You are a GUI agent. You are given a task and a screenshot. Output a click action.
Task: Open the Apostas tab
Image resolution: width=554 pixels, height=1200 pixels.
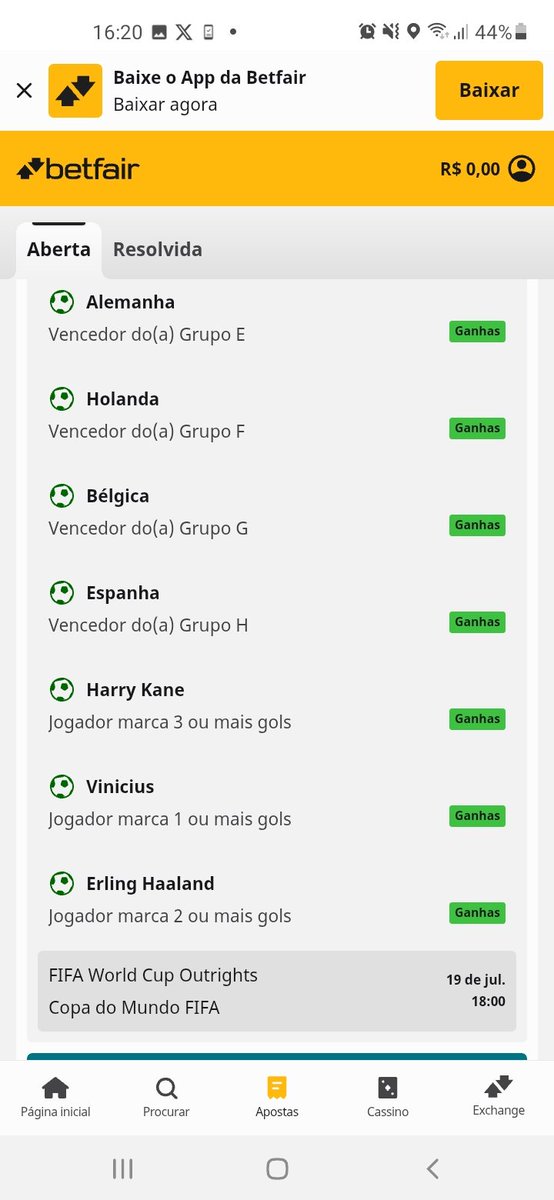pos(277,1097)
